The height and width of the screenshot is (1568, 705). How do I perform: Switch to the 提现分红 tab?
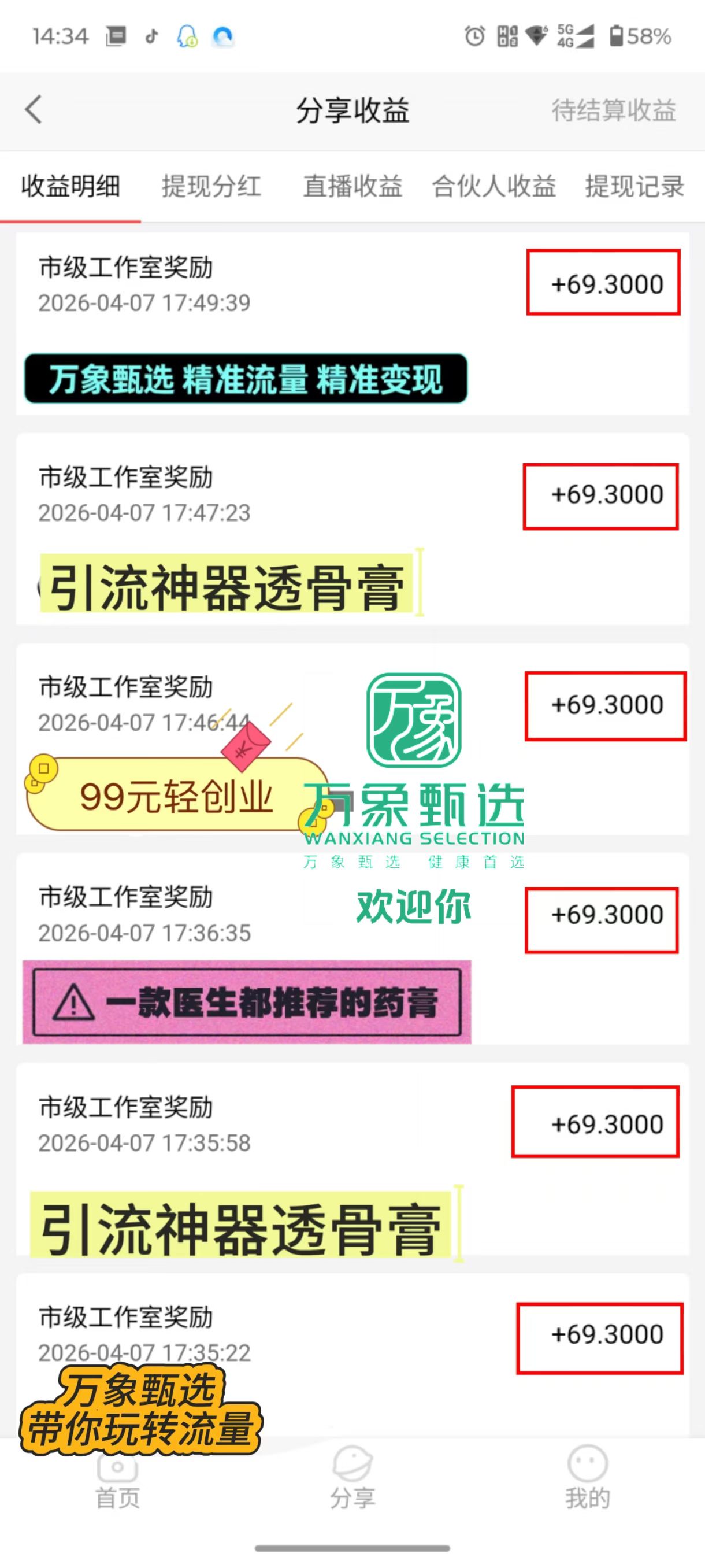tap(211, 186)
